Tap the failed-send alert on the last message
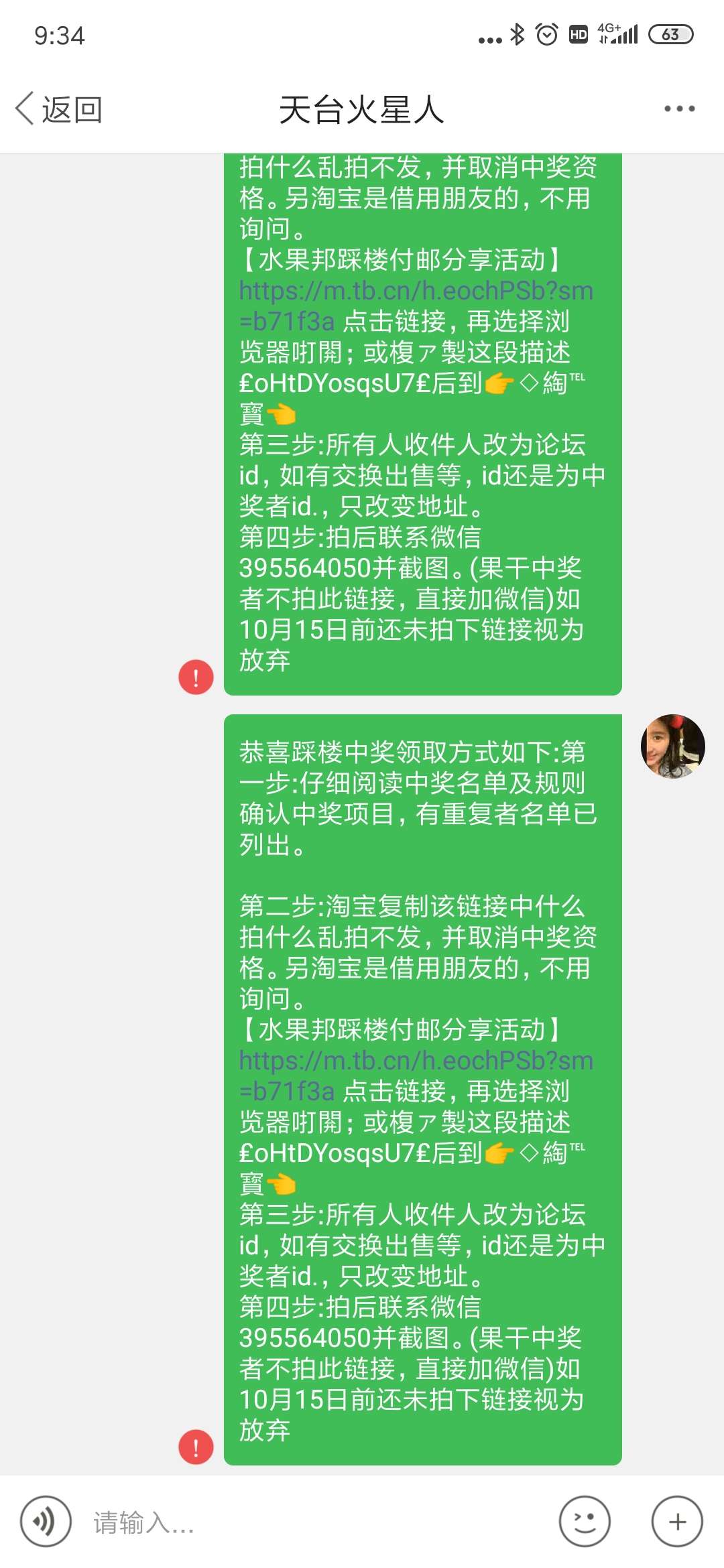This screenshot has width=724, height=1568. [x=196, y=1447]
